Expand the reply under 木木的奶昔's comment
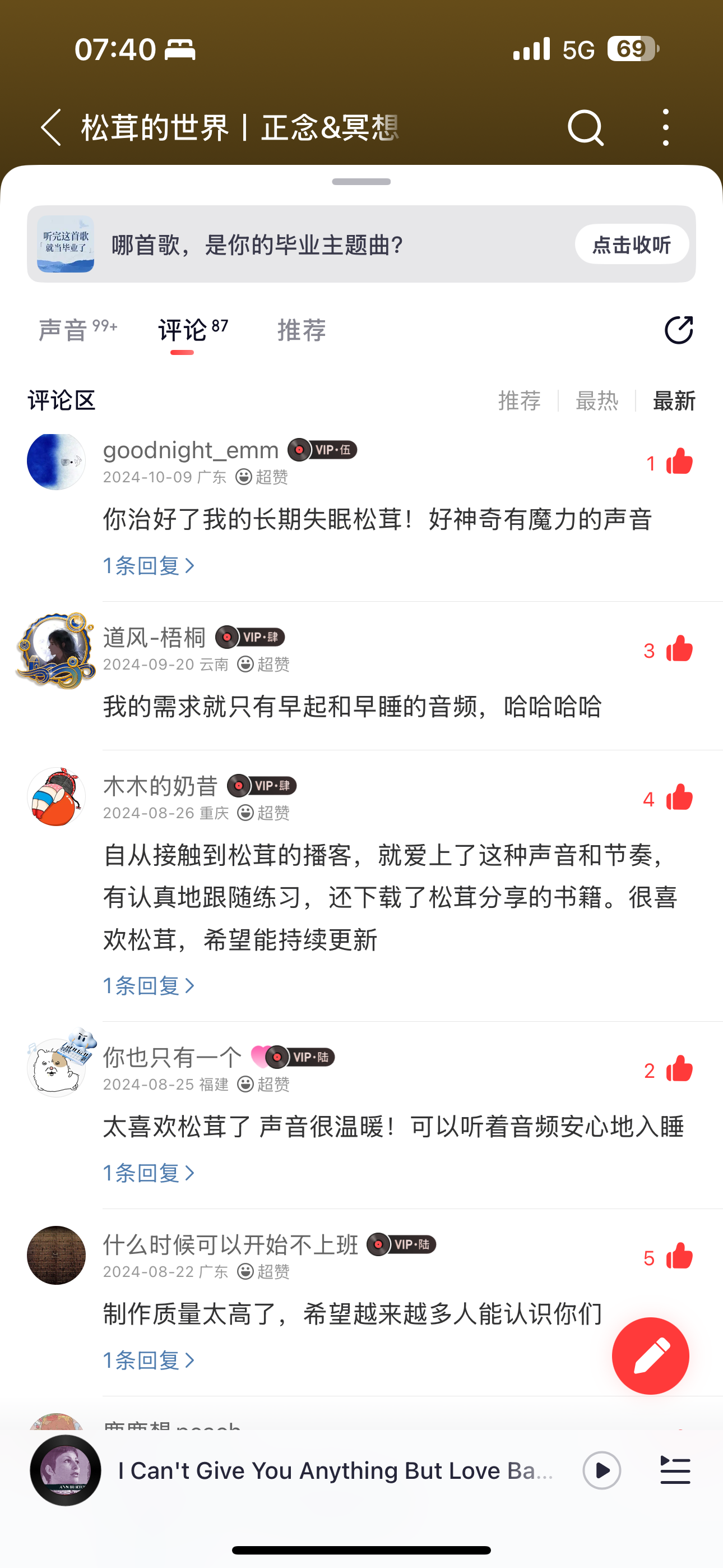This screenshot has height=1568, width=723. point(149,985)
